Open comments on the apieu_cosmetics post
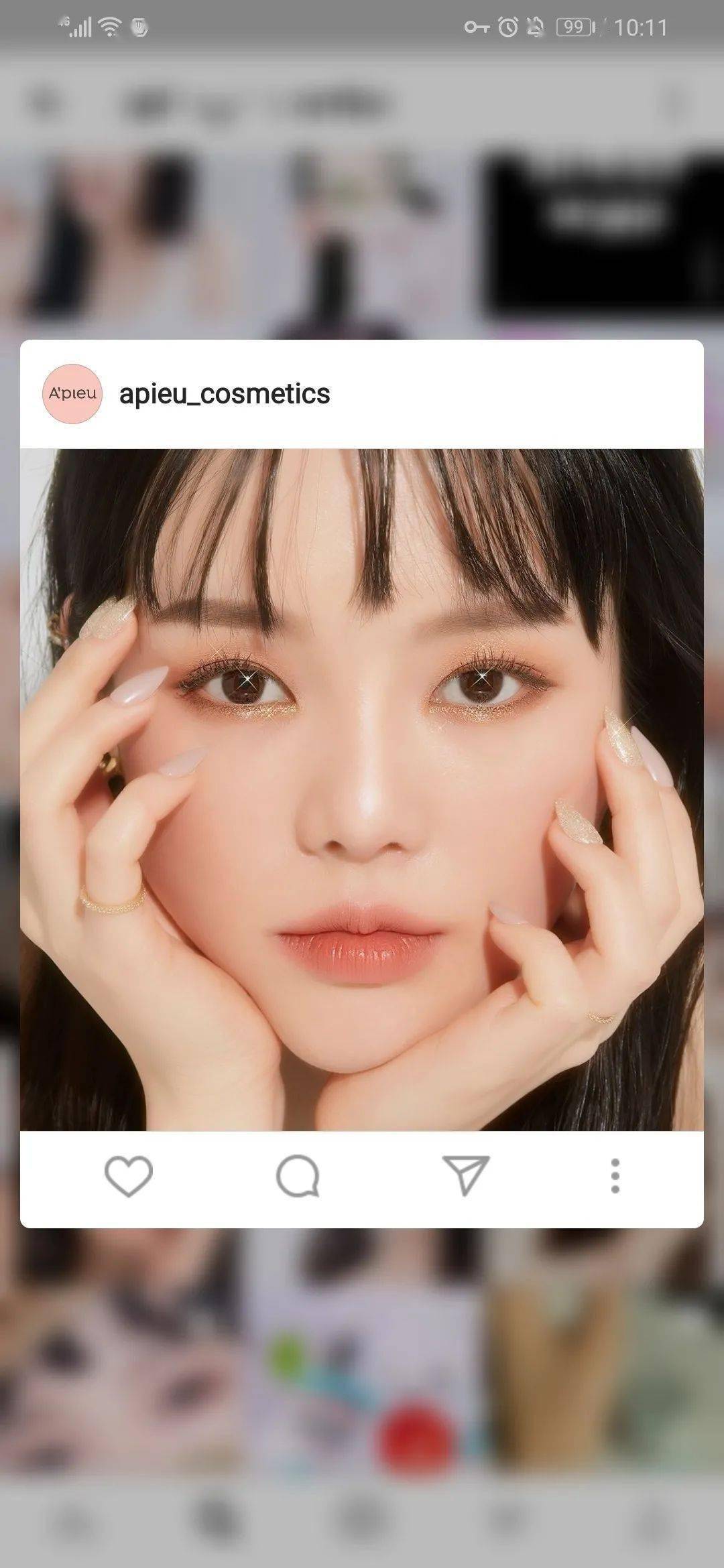This screenshot has height=1568, width=724. pyautogui.click(x=298, y=1176)
